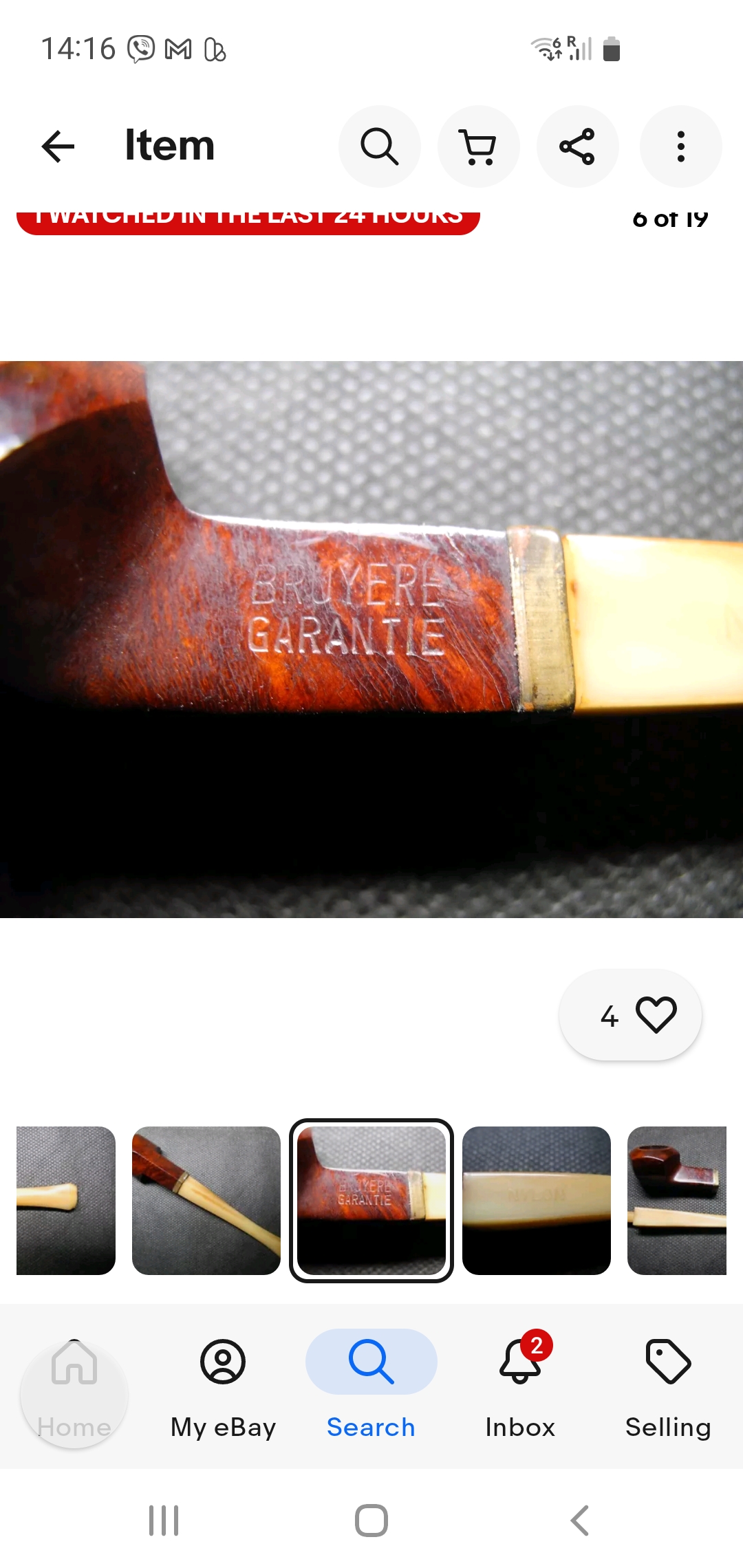The width and height of the screenshot is (743, 1568).
Task: Open recent apps from navigation bar
Action: 164,1521
